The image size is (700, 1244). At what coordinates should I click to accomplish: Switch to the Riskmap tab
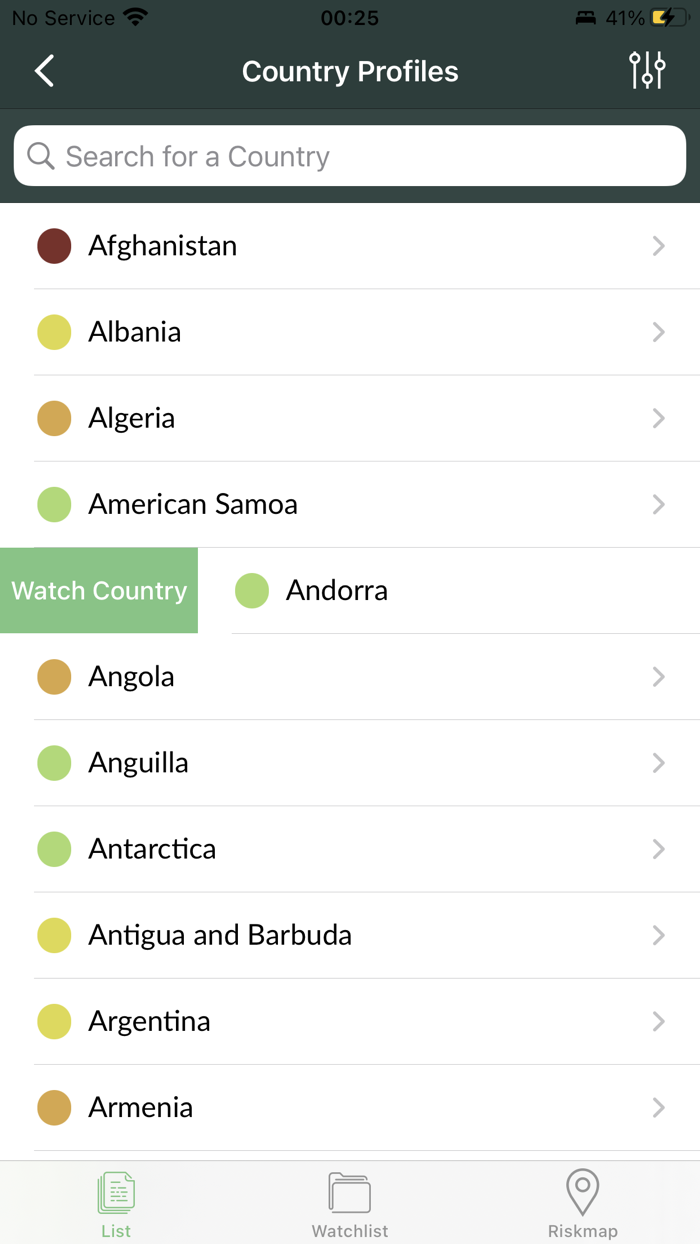583,1205
